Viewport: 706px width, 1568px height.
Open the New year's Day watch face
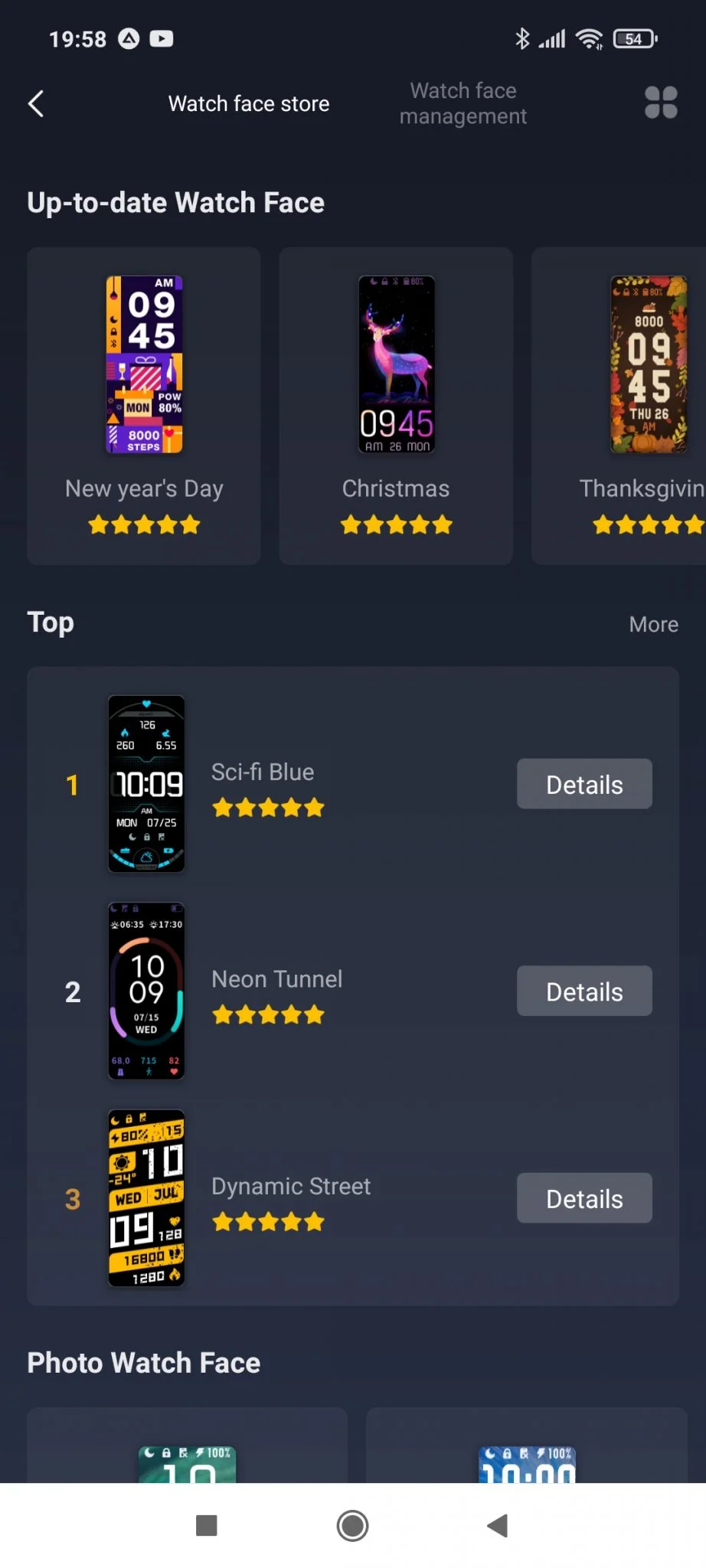pos(144,406)
